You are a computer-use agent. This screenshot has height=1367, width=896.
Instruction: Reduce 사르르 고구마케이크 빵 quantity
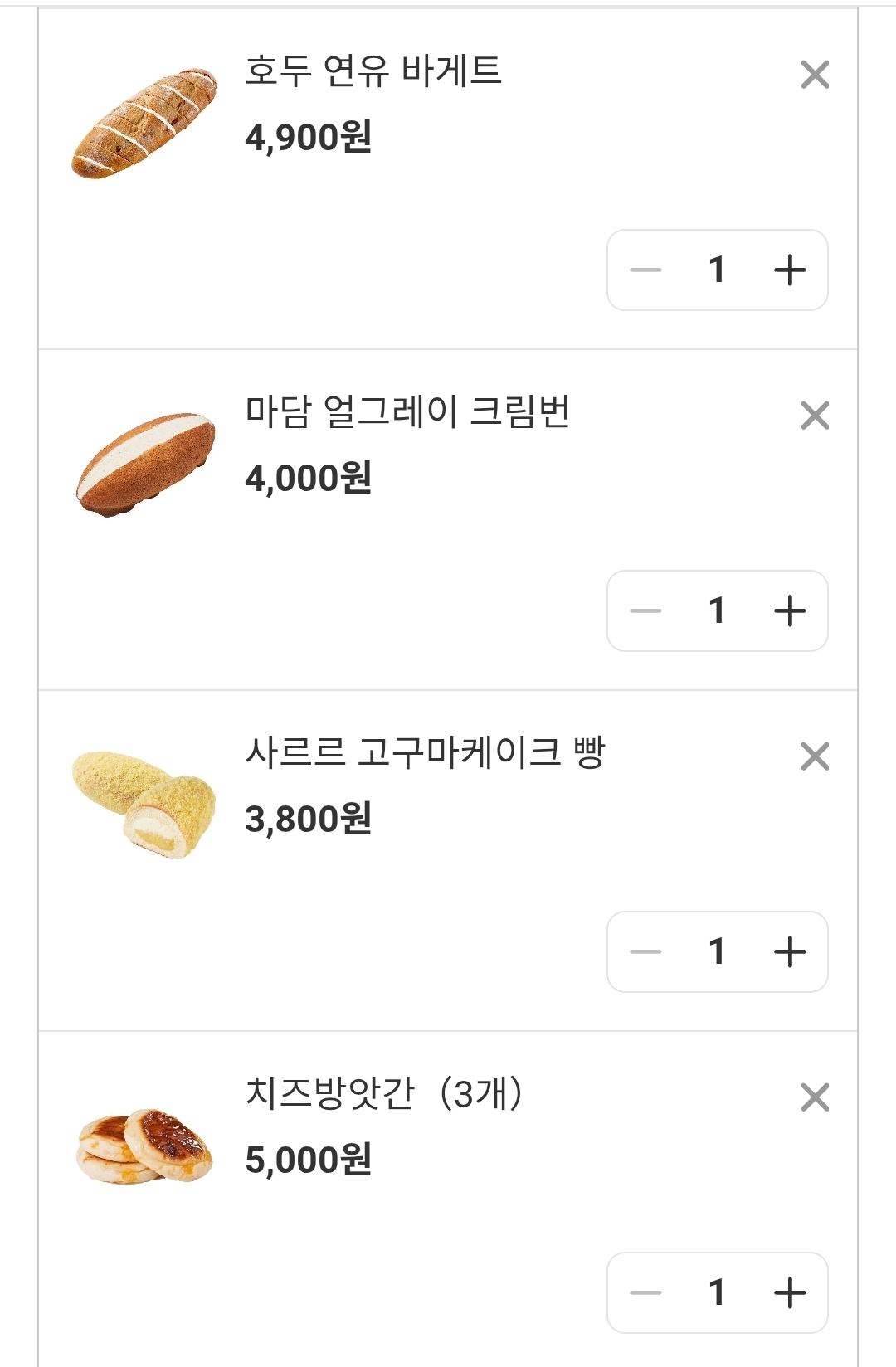(645, 952)
